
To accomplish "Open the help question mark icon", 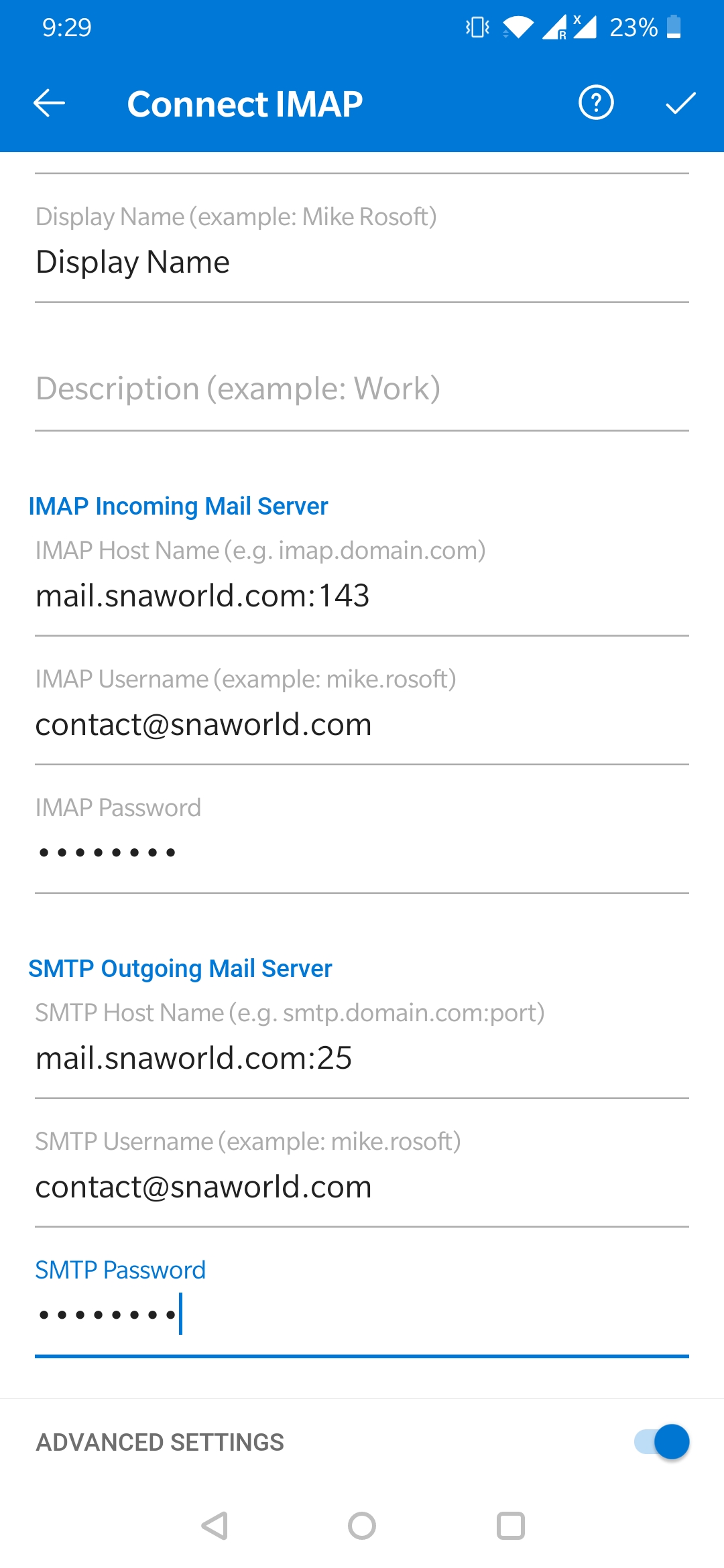I will [x=595, y=103].
